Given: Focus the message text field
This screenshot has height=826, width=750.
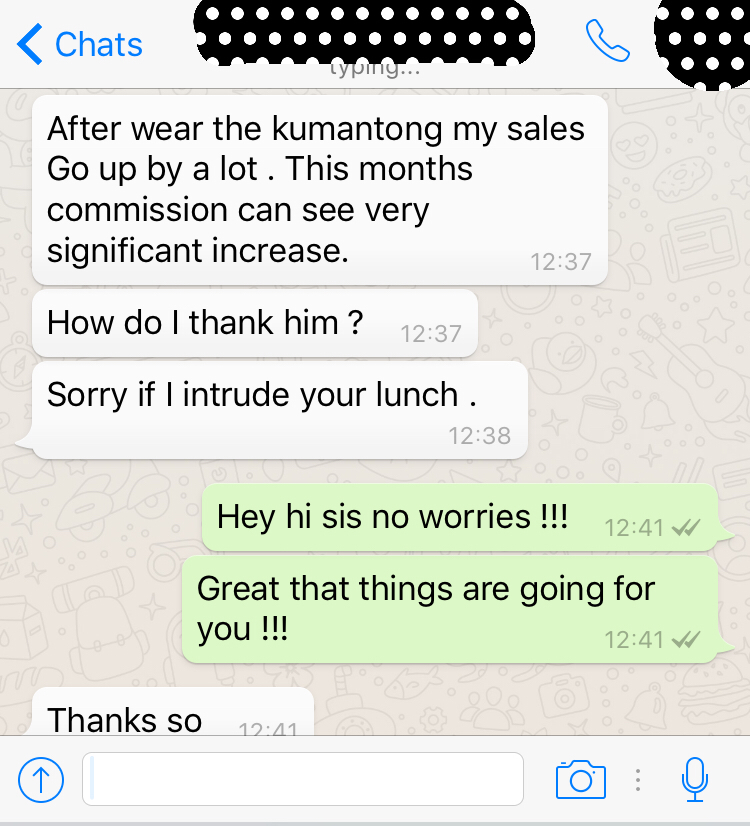Looking at the screenshot, I should click(303, 779).
